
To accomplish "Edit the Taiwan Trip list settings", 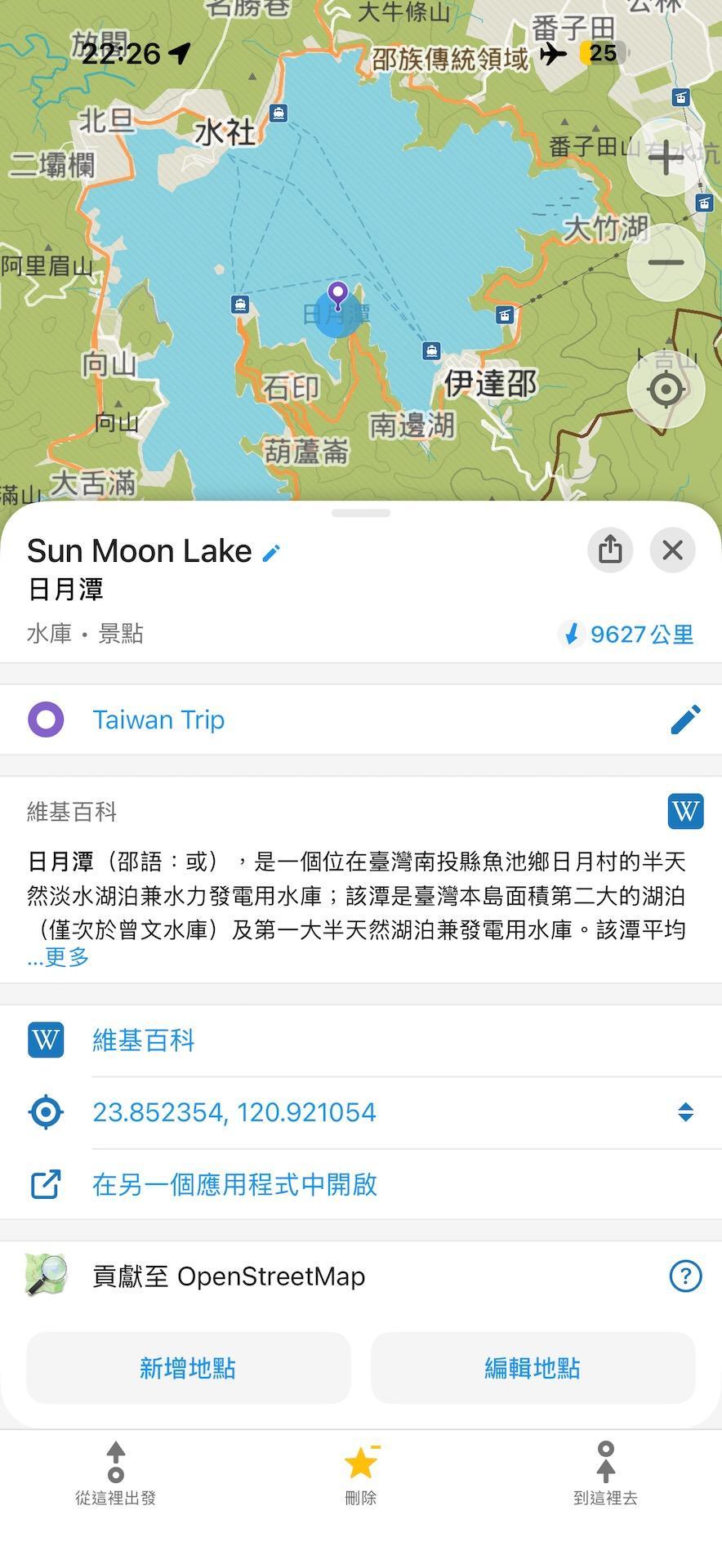I will tap(685, 719).
